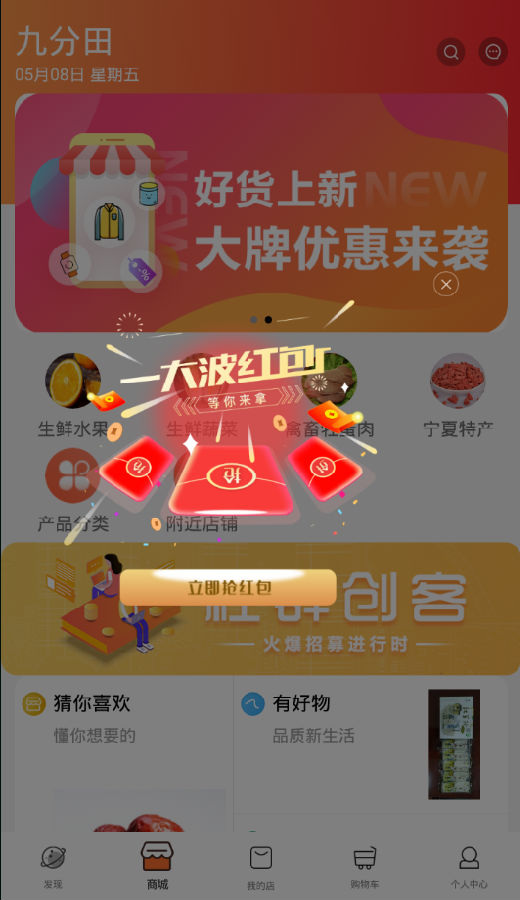Open the messages chat bubble icon
Image resolution: width=520 pixels, height=900 pixels.
(x=493, y=52)
